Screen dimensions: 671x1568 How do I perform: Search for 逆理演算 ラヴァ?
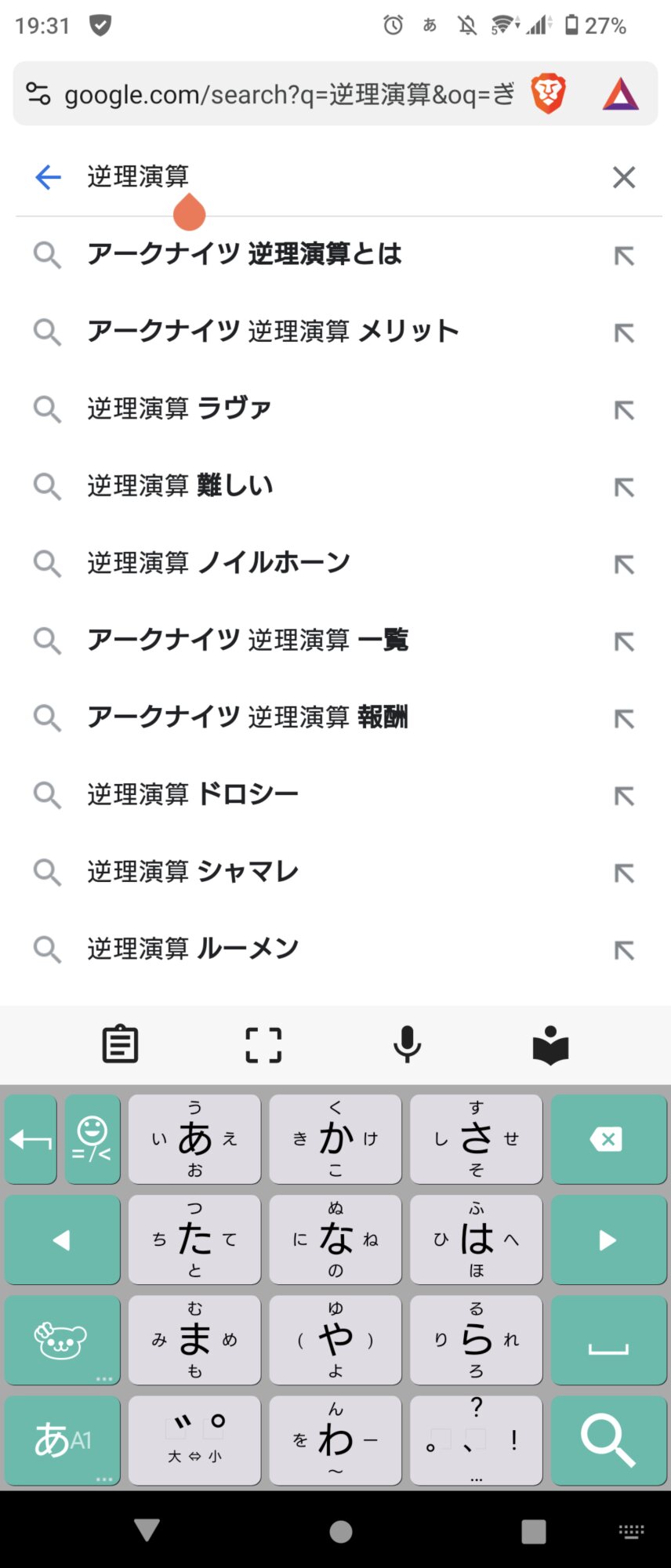pos(180,408)
